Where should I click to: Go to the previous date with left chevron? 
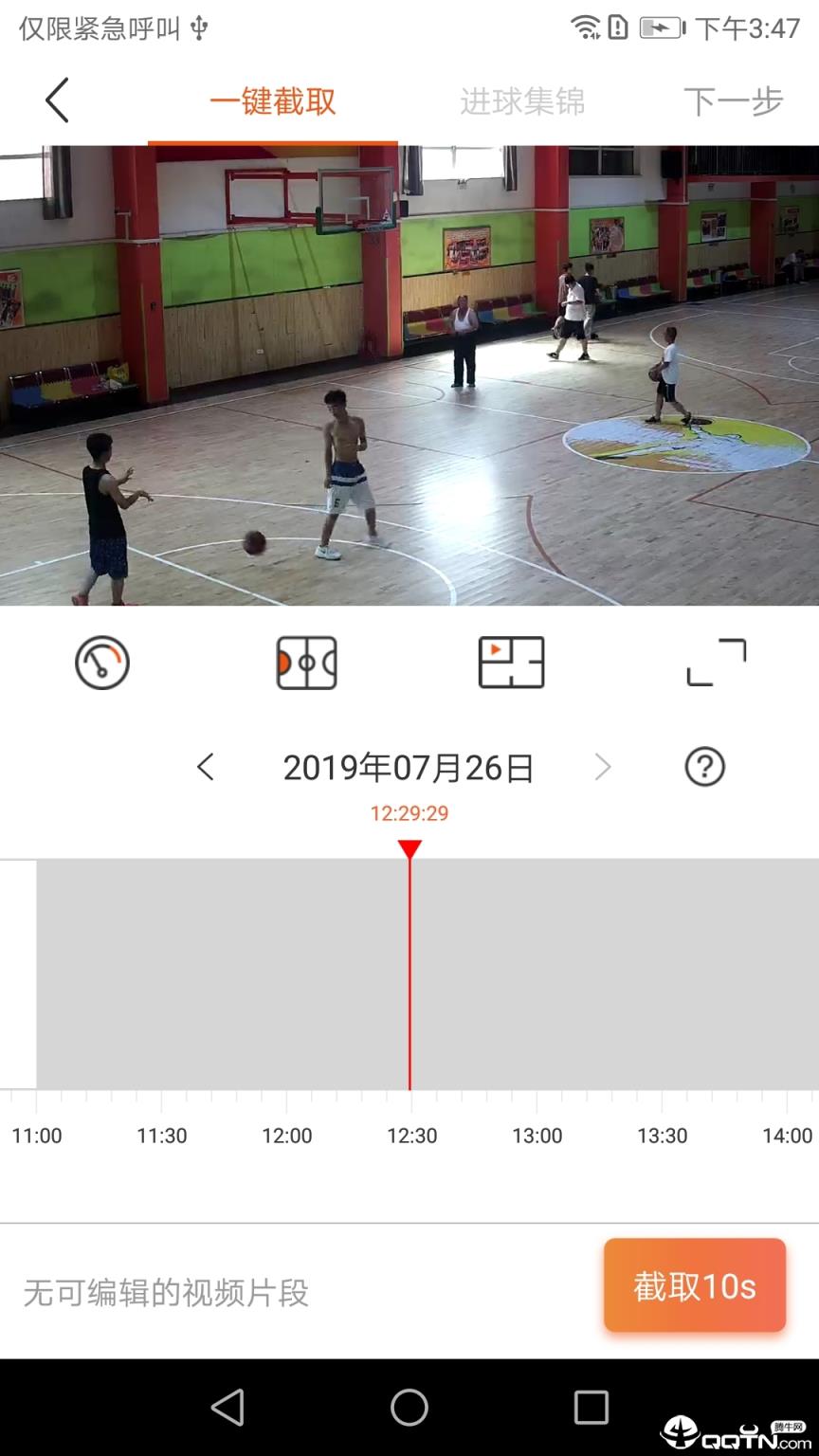pos(206,766)
